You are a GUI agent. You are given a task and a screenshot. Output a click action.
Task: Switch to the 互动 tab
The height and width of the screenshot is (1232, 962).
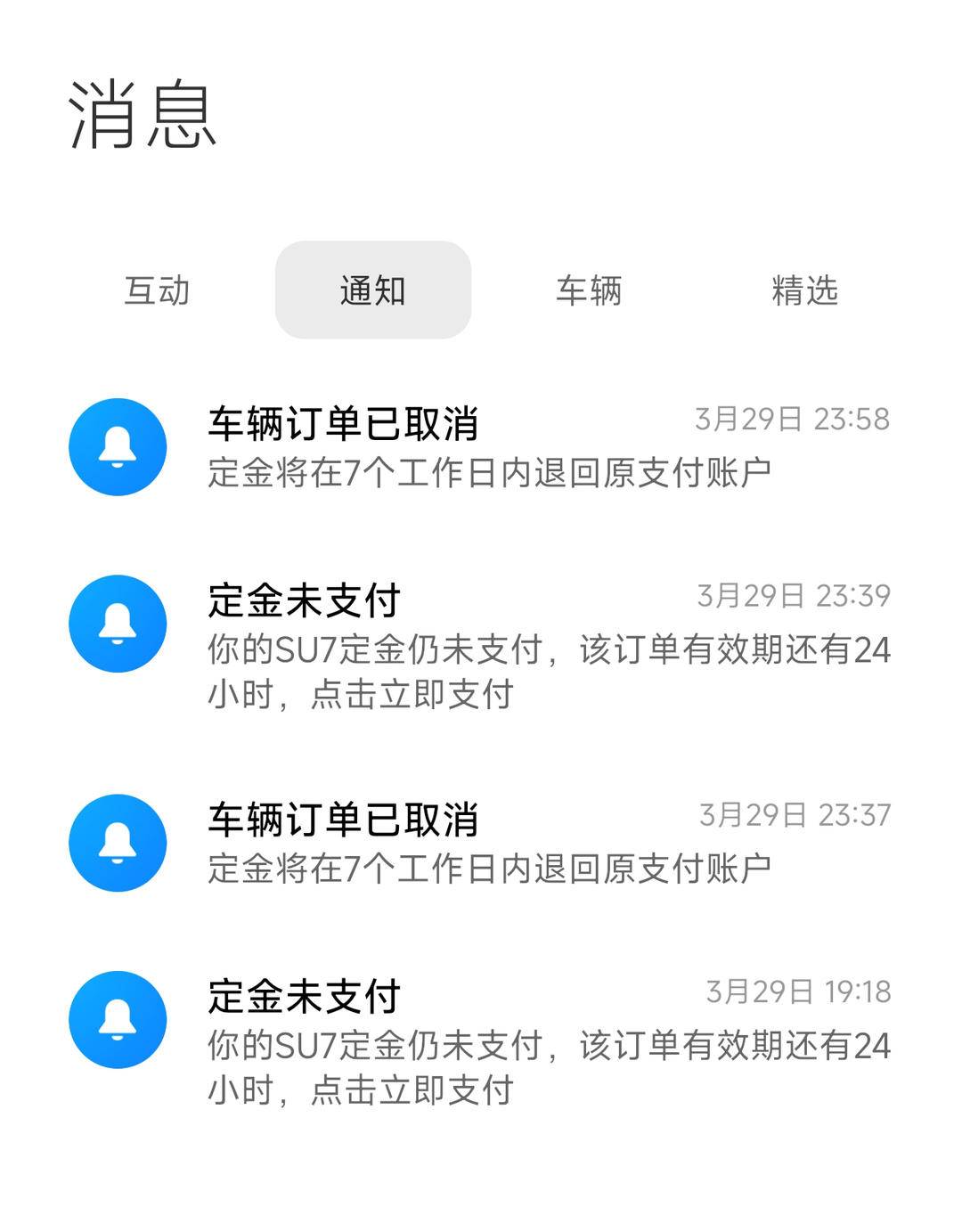click(157, 290)
